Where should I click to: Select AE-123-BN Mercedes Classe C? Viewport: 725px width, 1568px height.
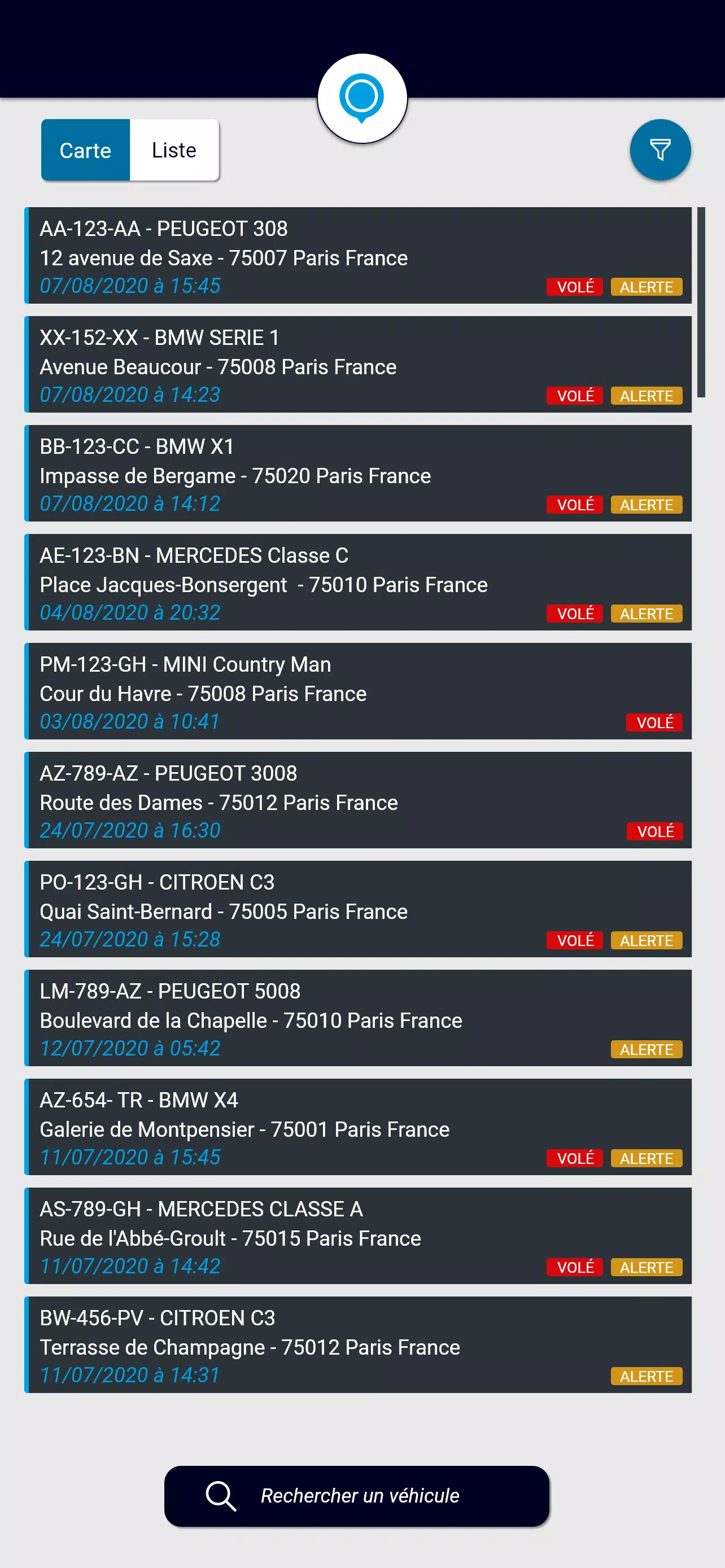coord(358,582)
